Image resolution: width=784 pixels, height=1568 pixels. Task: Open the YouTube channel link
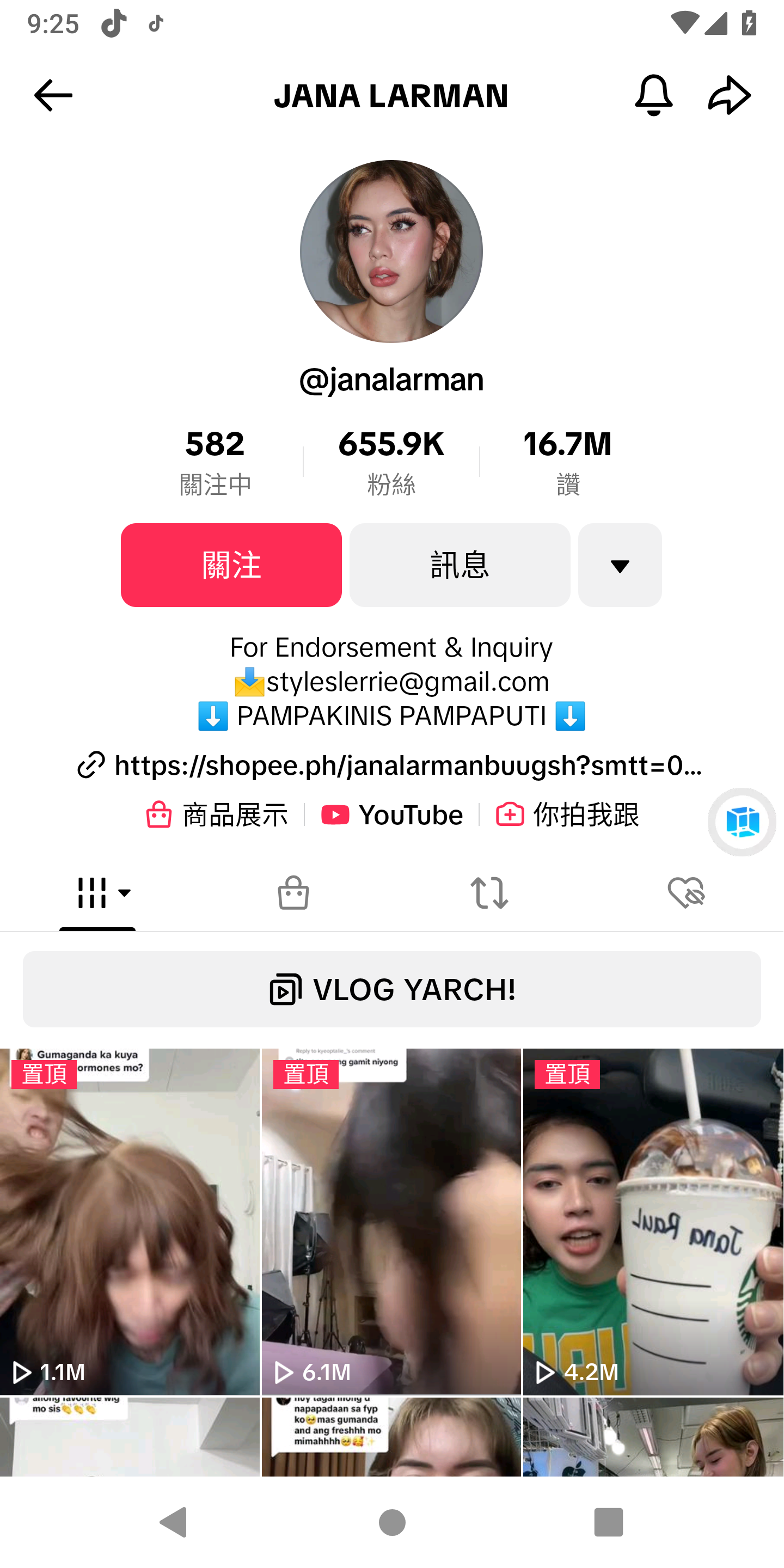pos(393,814)
